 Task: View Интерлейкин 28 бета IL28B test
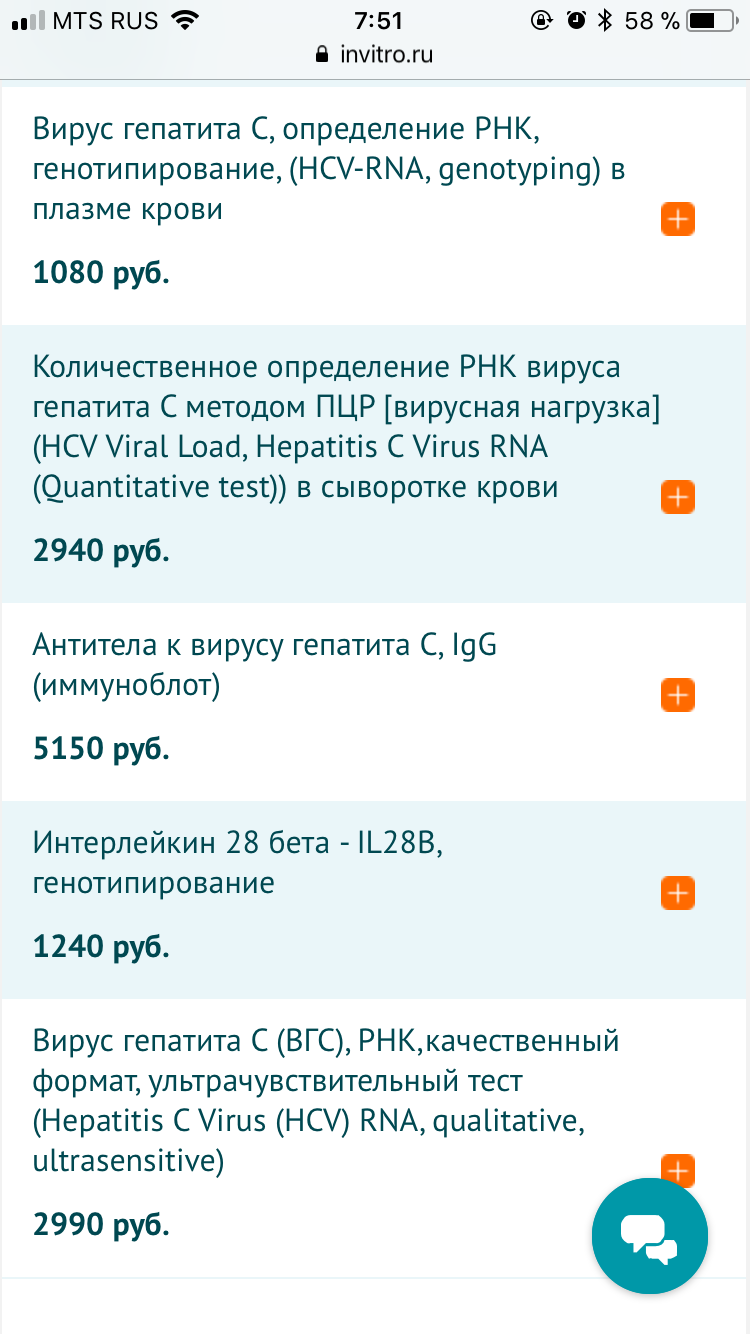[x=238, y=863]
